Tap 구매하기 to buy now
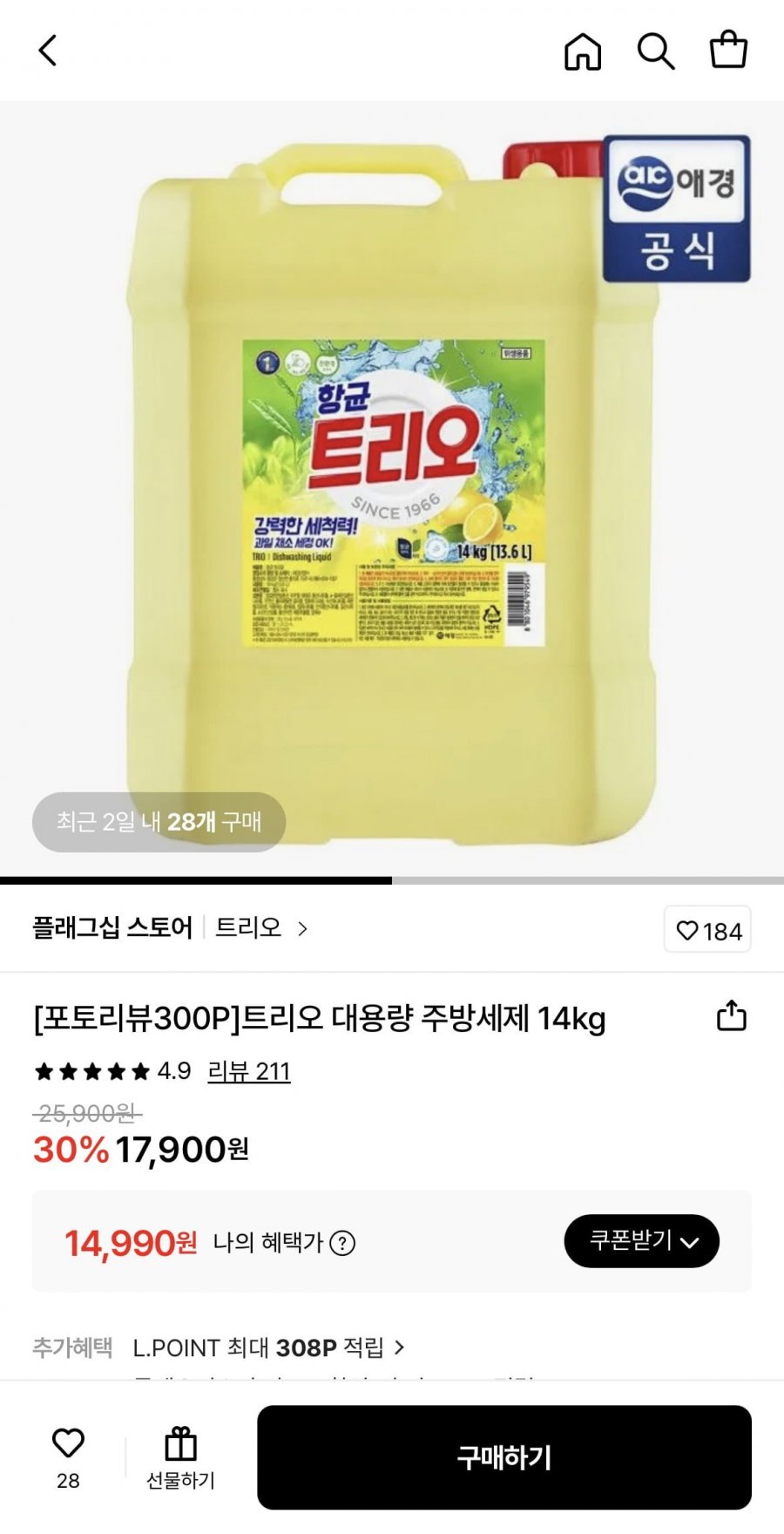This screenshot has height=1534, width=784. coord(504,1457)
